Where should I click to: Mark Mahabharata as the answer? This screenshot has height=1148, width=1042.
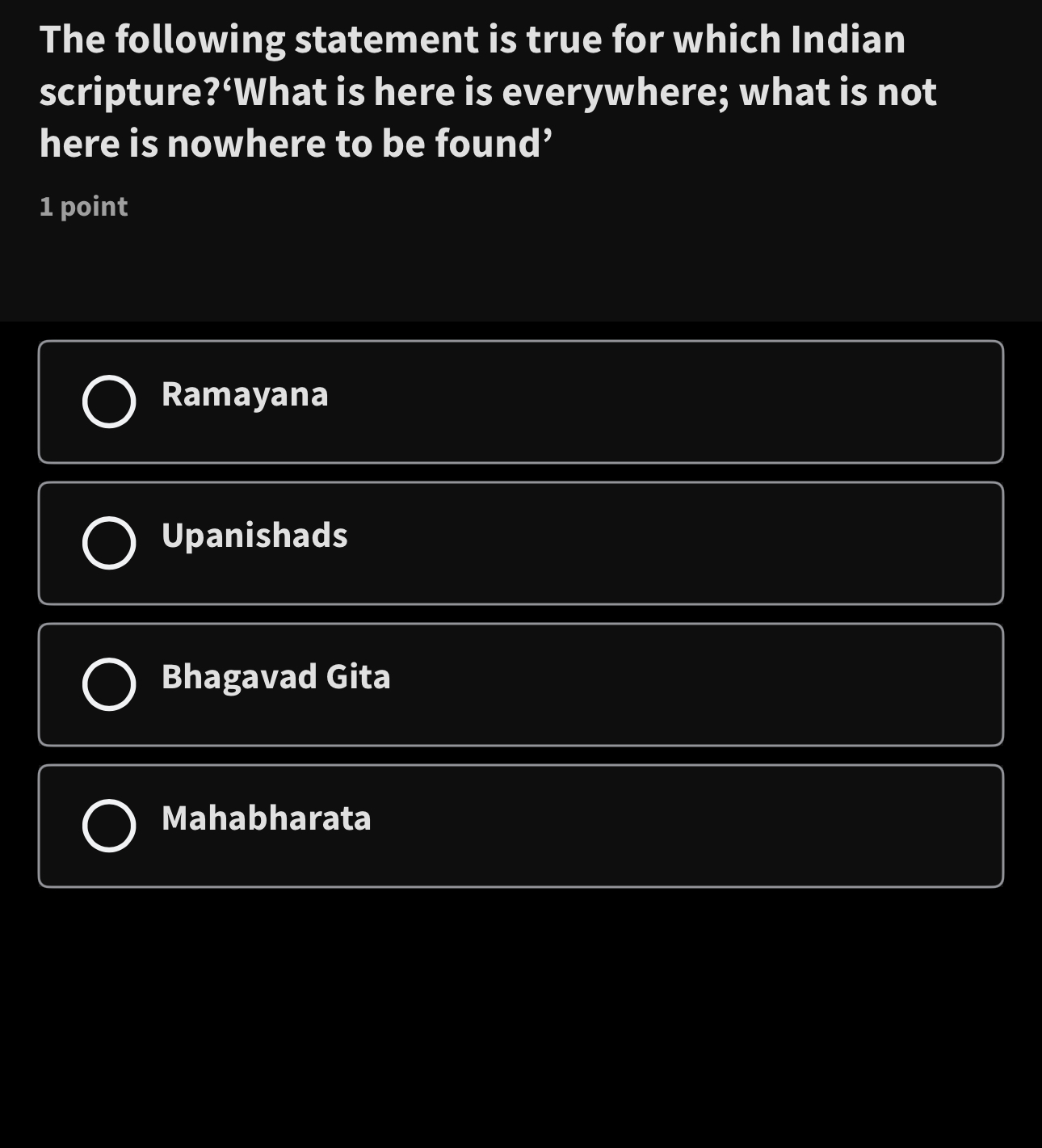click(x=109, y=826)
